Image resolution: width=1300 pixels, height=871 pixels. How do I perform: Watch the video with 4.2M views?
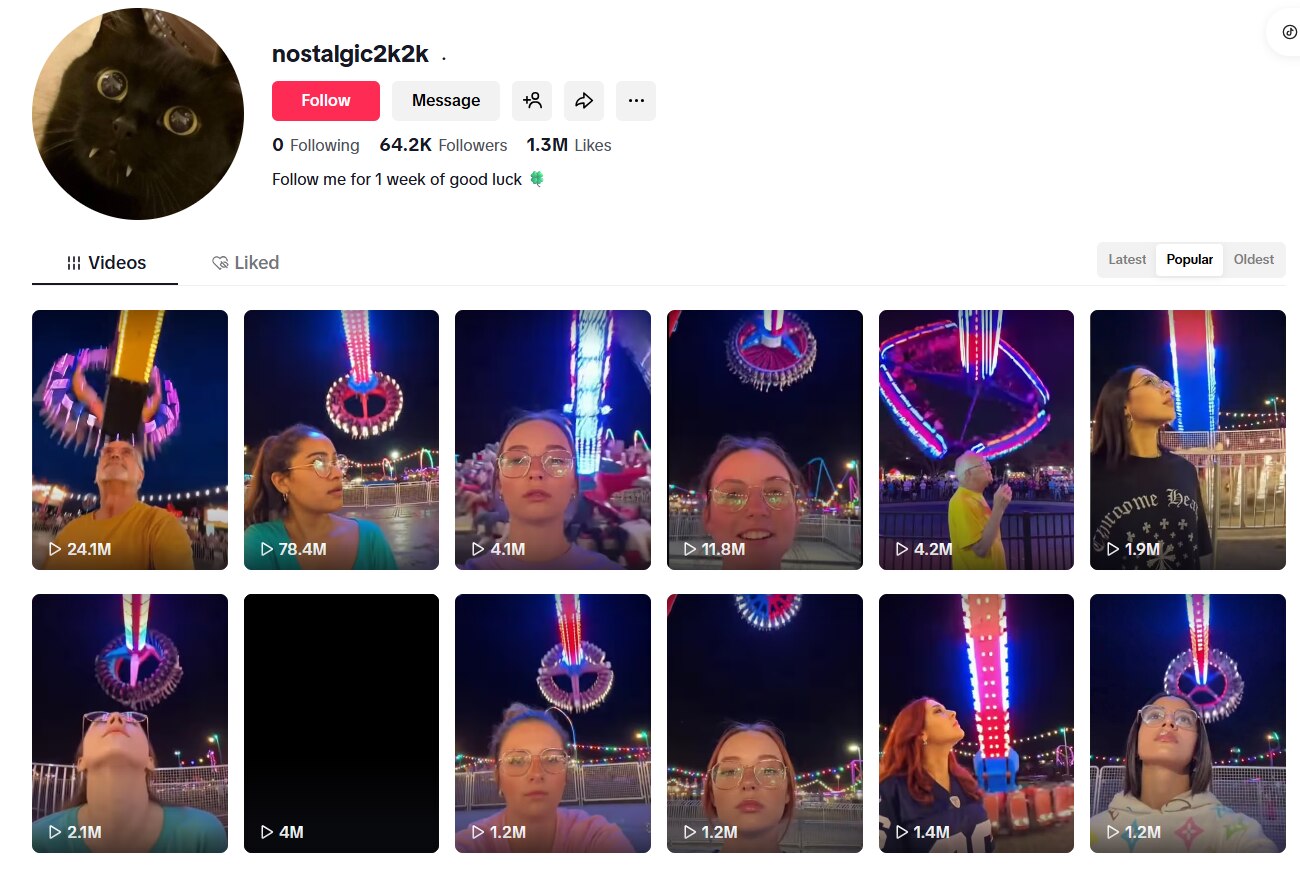[x=976, y=440]
